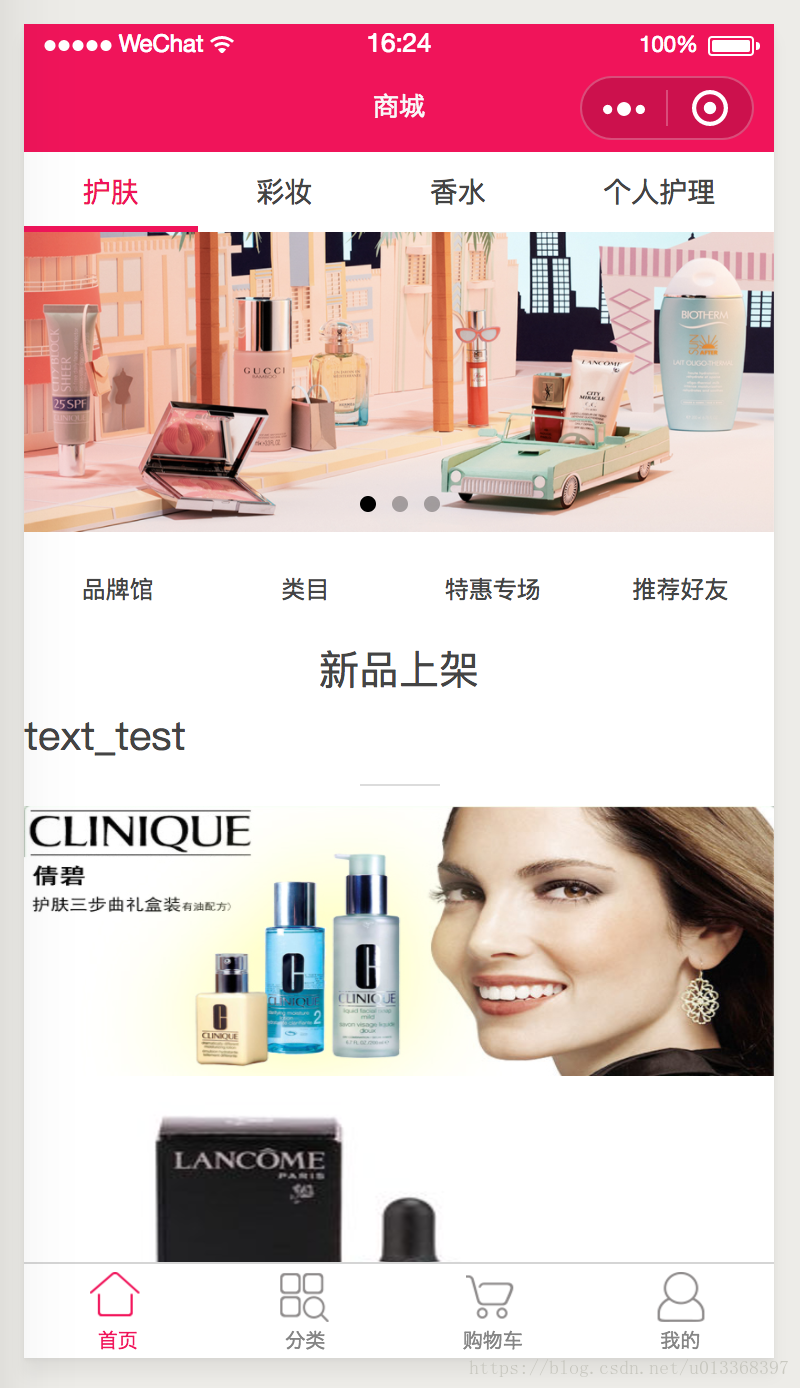This screenshot has height=1388, width=800.
Task: Open 特惠专场 special offers
Action: click(492, 590)
